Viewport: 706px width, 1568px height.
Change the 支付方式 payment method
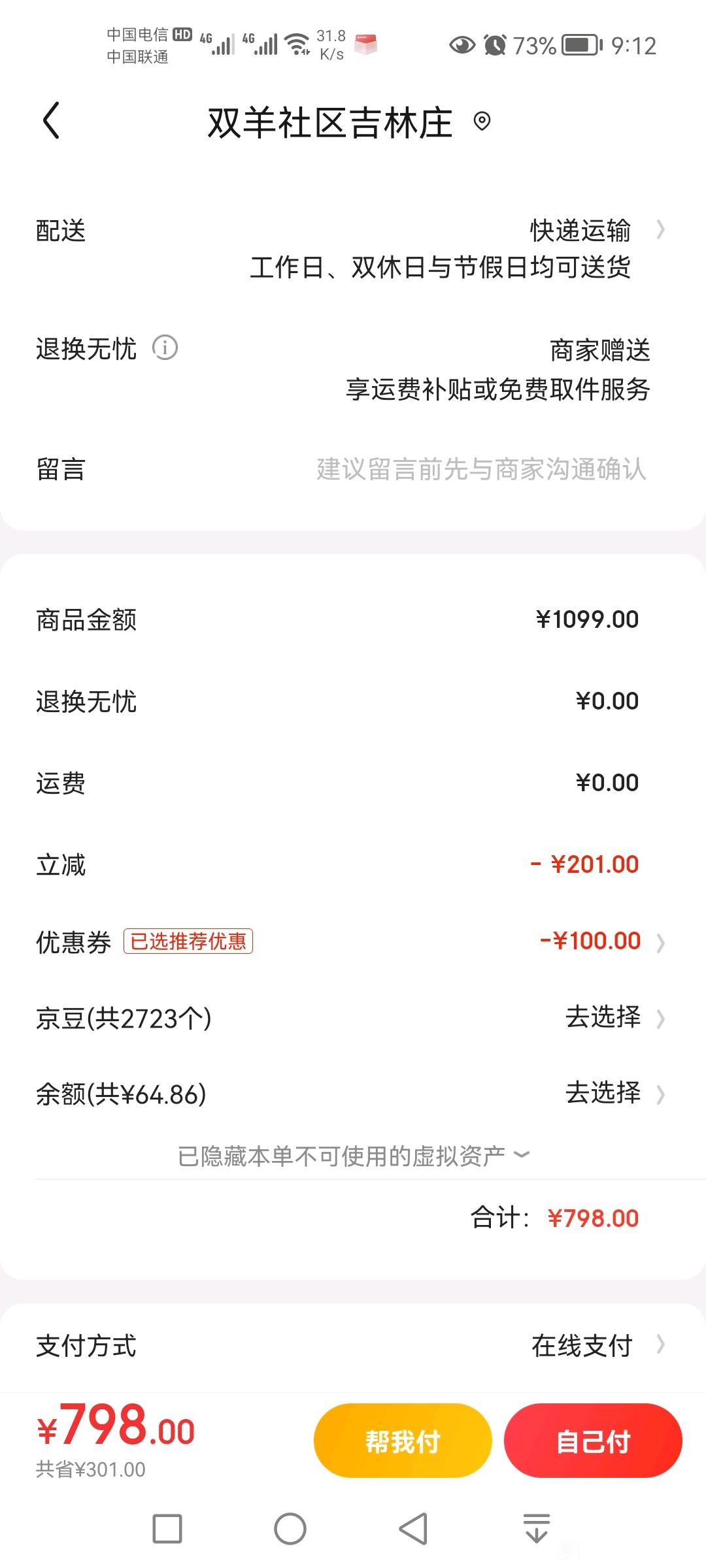point(353,1345)
